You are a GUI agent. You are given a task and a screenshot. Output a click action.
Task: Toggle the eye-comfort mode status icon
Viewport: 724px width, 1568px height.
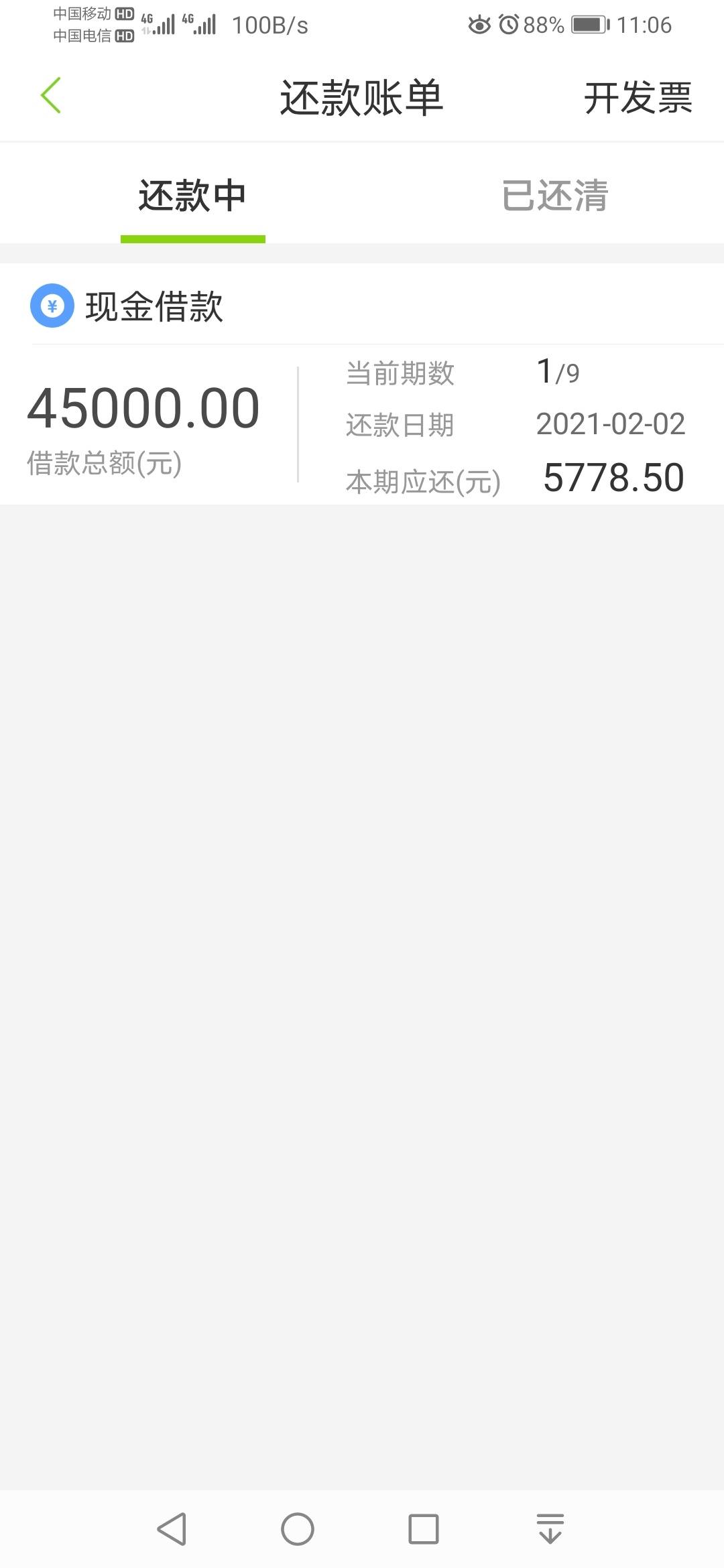[478, 24]
